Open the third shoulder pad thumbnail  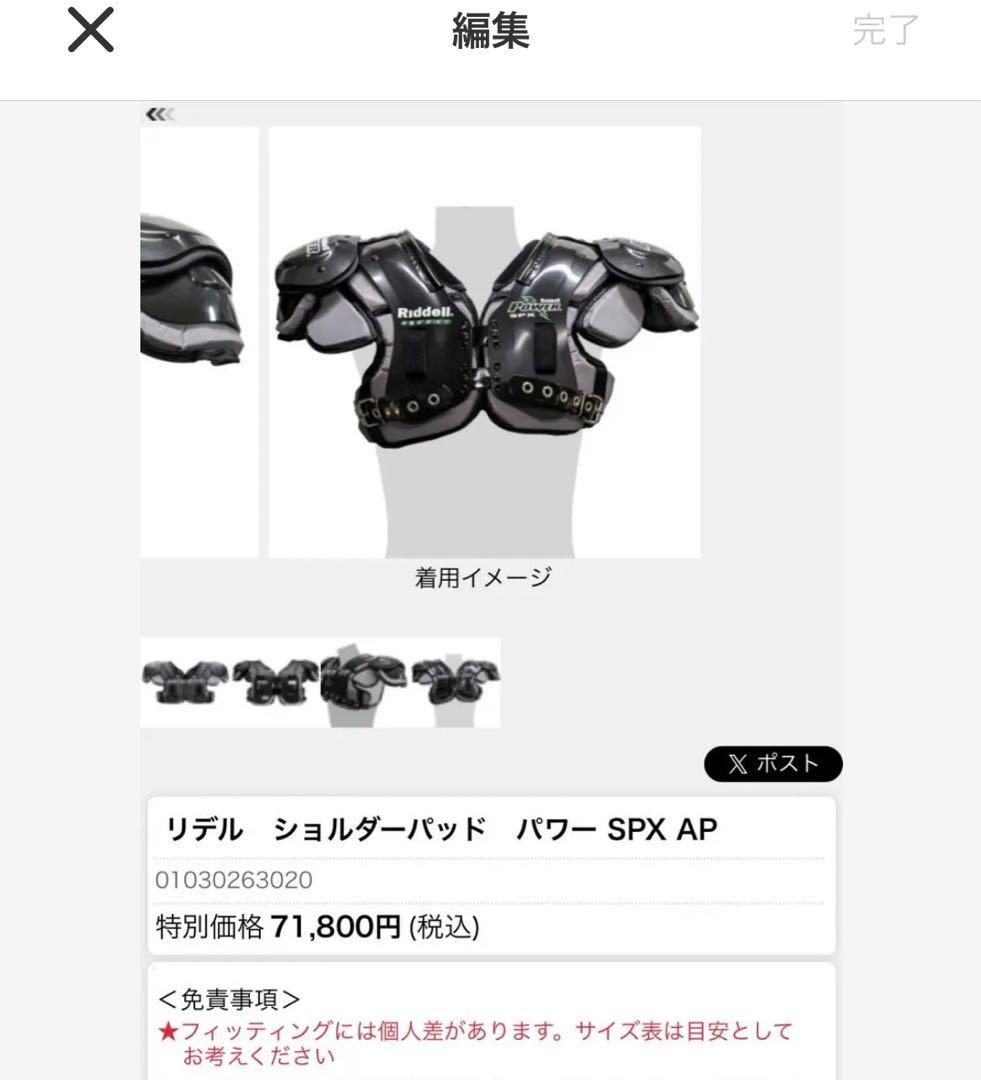click(x=363, y=683)
